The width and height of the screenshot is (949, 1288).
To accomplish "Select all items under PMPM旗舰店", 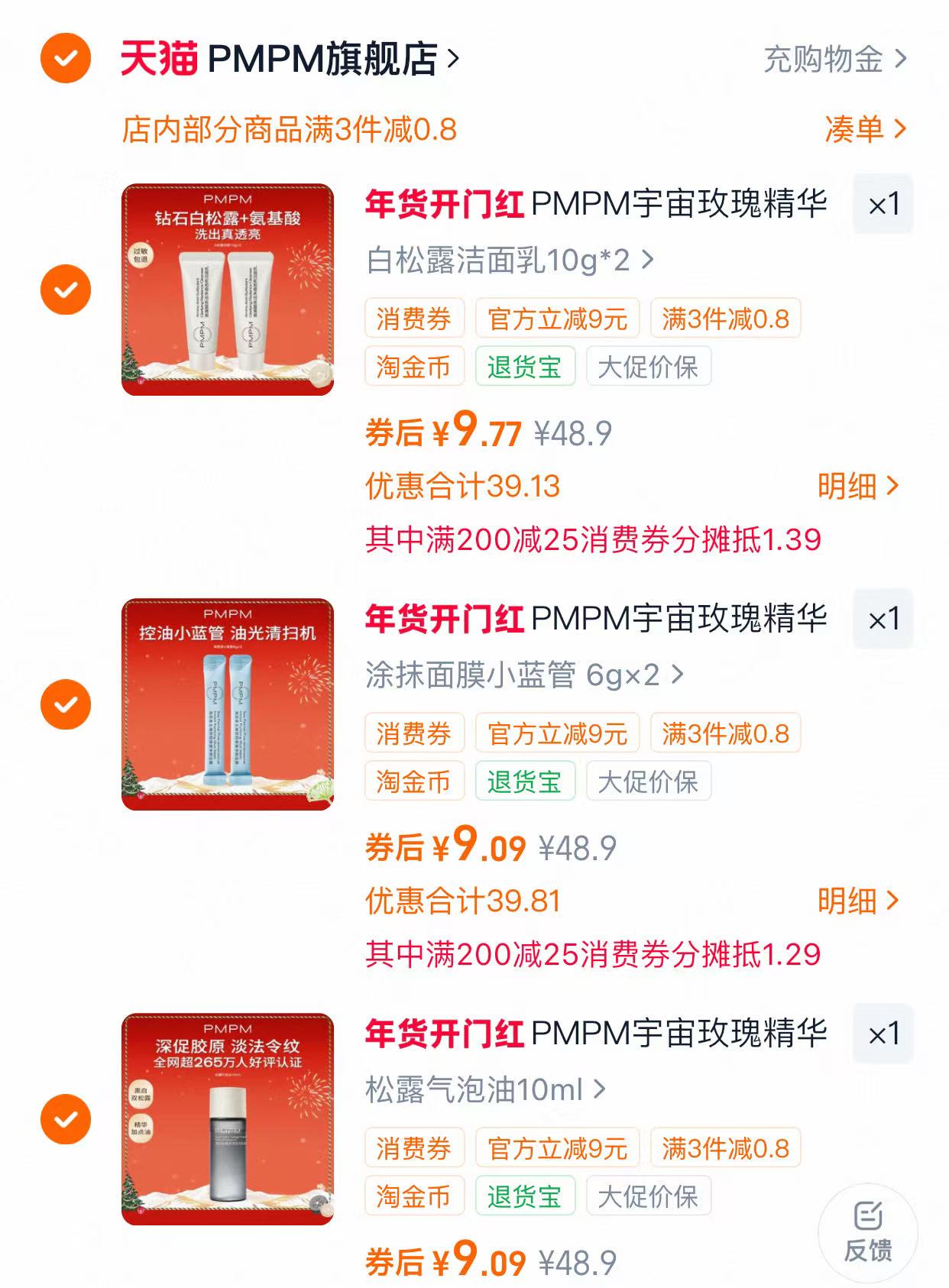I will coord(67,57).
